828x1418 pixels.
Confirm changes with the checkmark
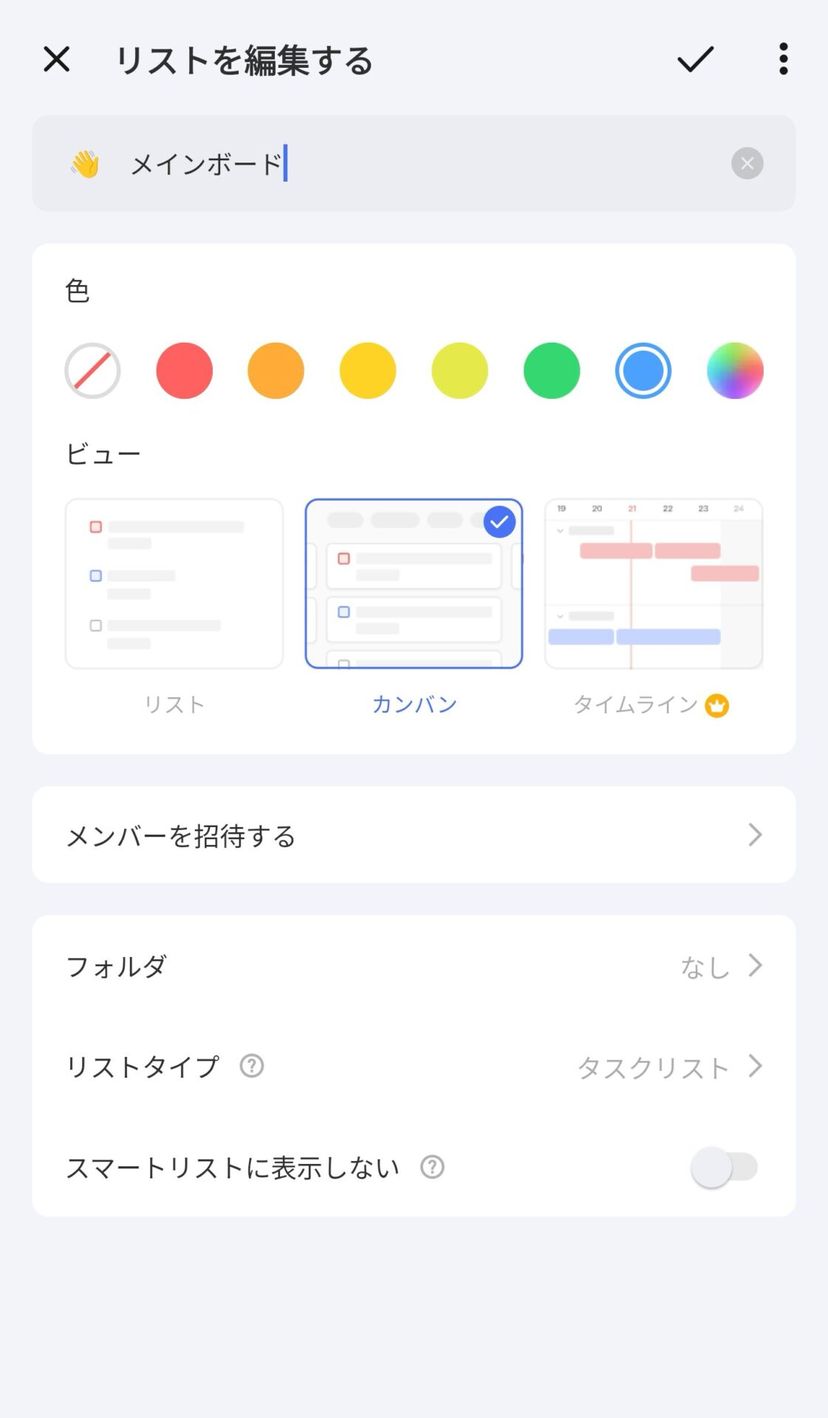point(695,60)
